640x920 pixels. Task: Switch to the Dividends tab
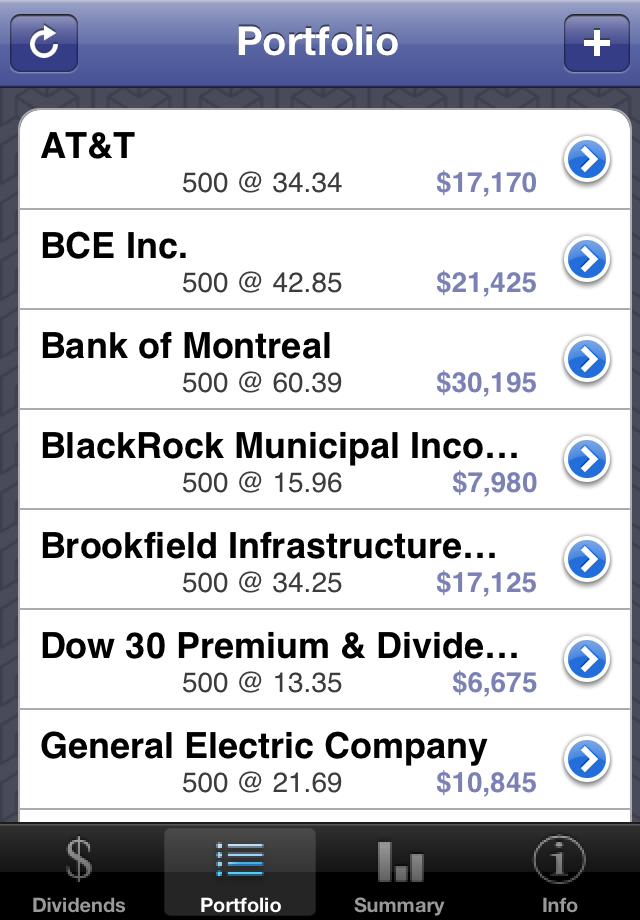click(79, 873)
